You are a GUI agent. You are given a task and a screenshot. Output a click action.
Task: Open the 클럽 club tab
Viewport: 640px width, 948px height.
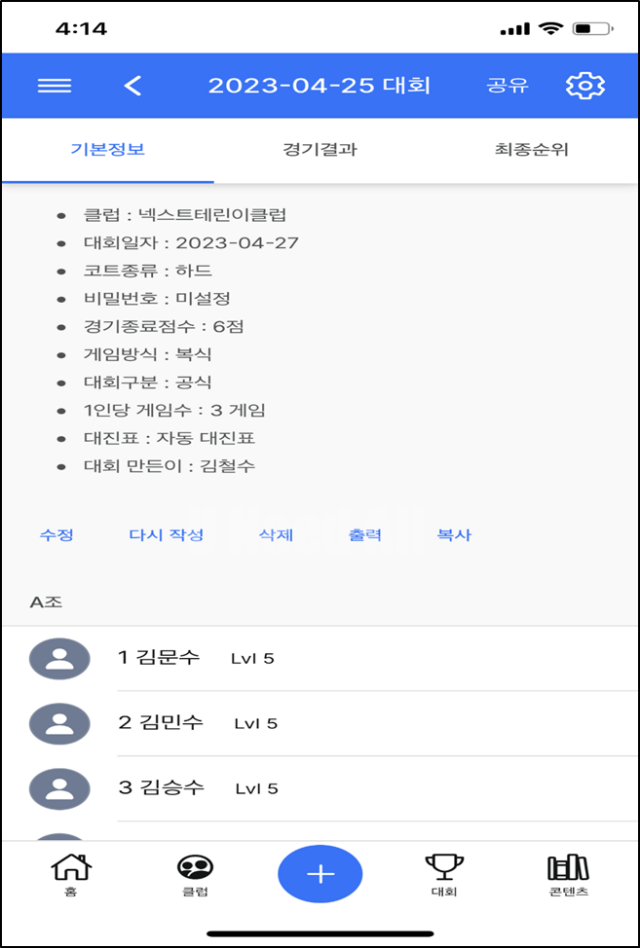[x=195, y=875]
